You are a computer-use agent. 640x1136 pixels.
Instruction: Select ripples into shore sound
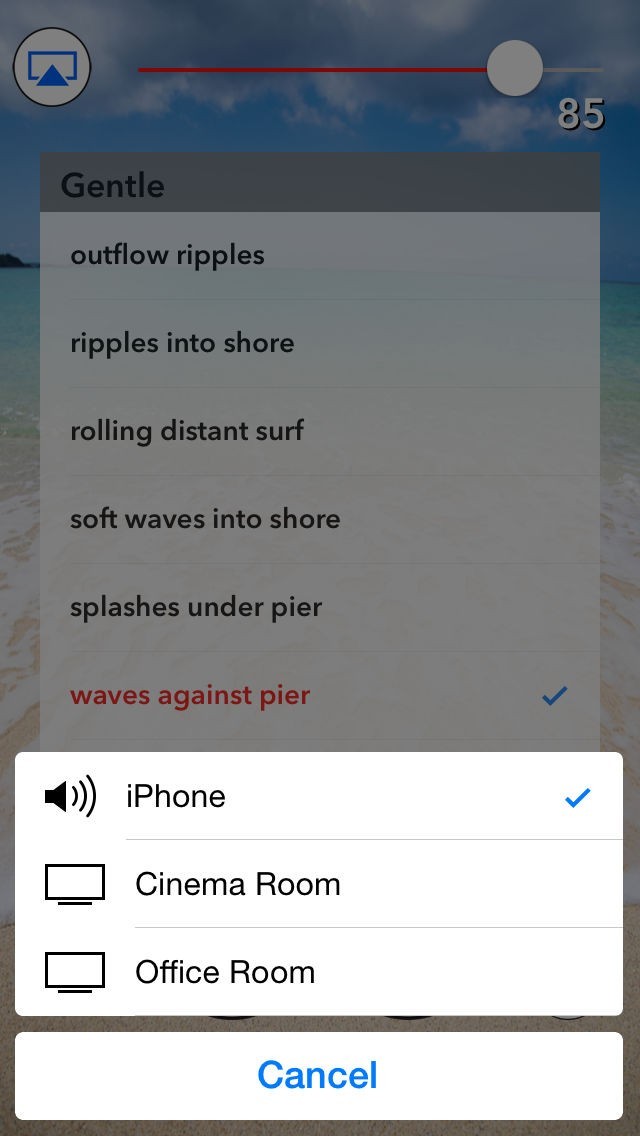click(x=320, y=343)
